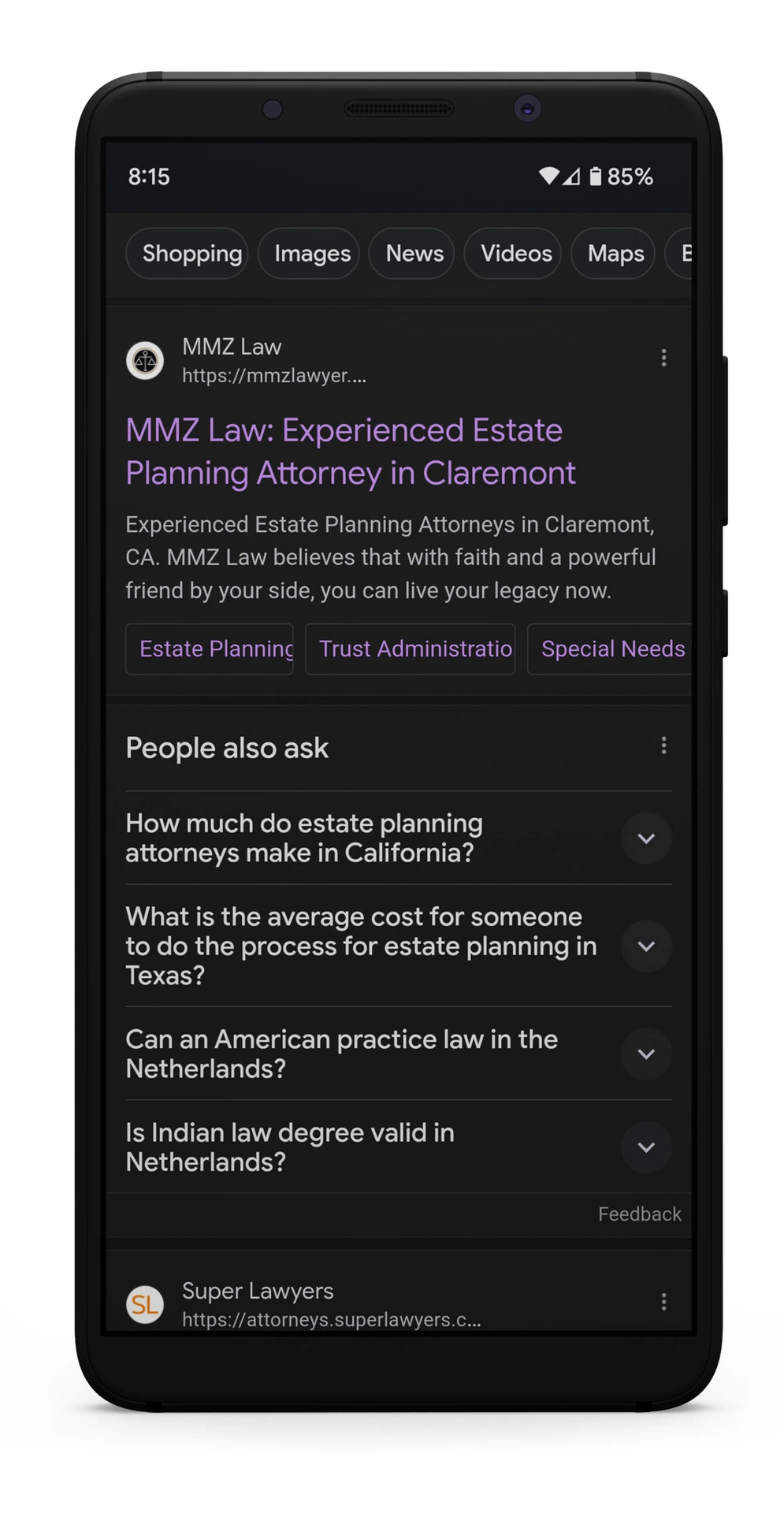Open the Super Lawyers search result
This screenshot has width=784, height=1513.
[331, 1303]
